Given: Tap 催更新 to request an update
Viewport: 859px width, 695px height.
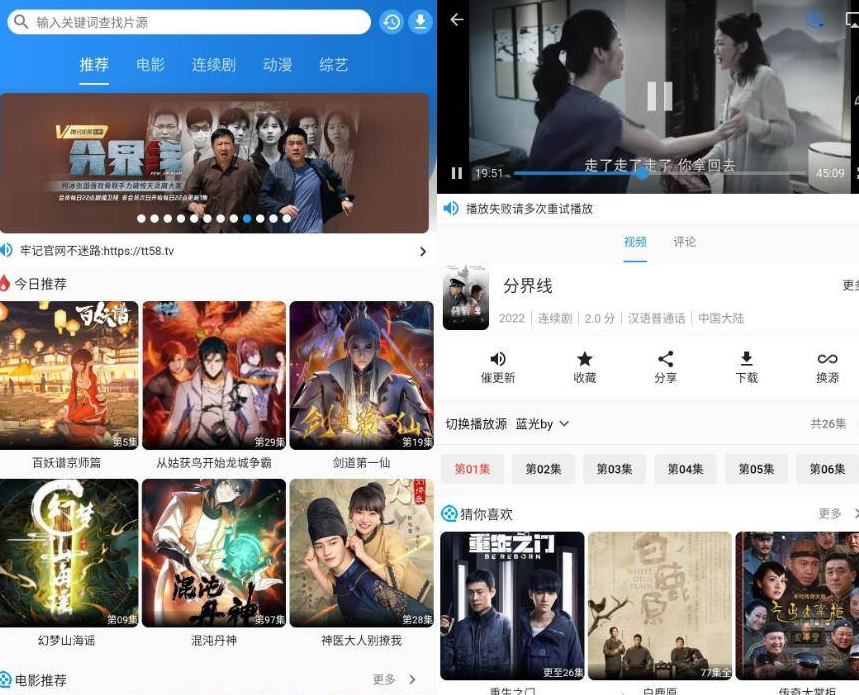Looking at the screenshot, I should [498, 367].
